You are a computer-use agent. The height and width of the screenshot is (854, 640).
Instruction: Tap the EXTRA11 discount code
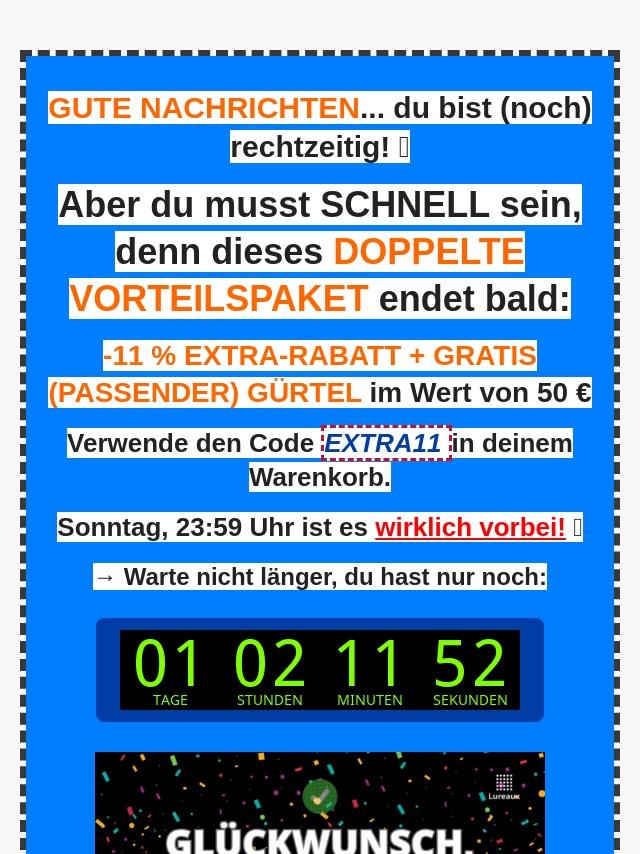(x=386, y=443)
